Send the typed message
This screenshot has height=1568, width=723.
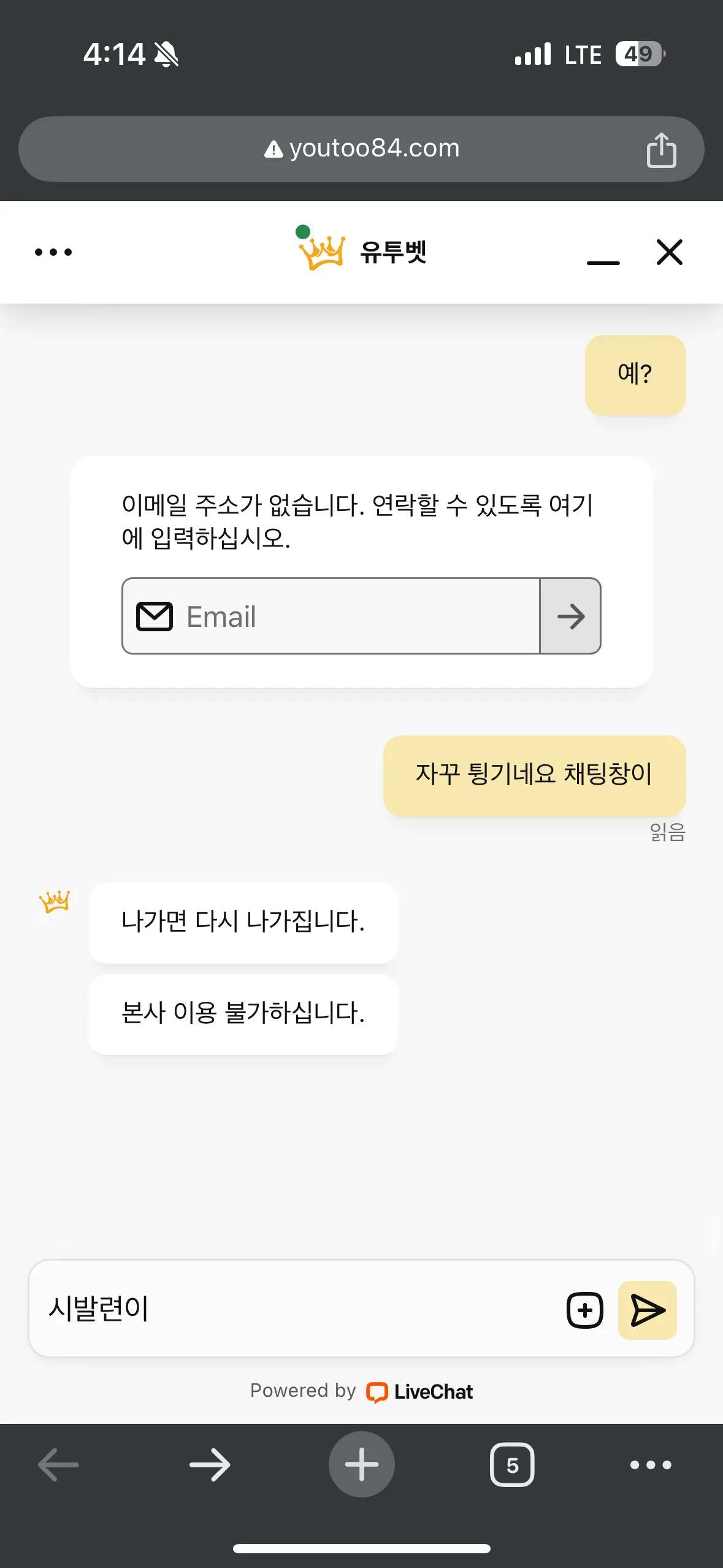coord(648,1310)
